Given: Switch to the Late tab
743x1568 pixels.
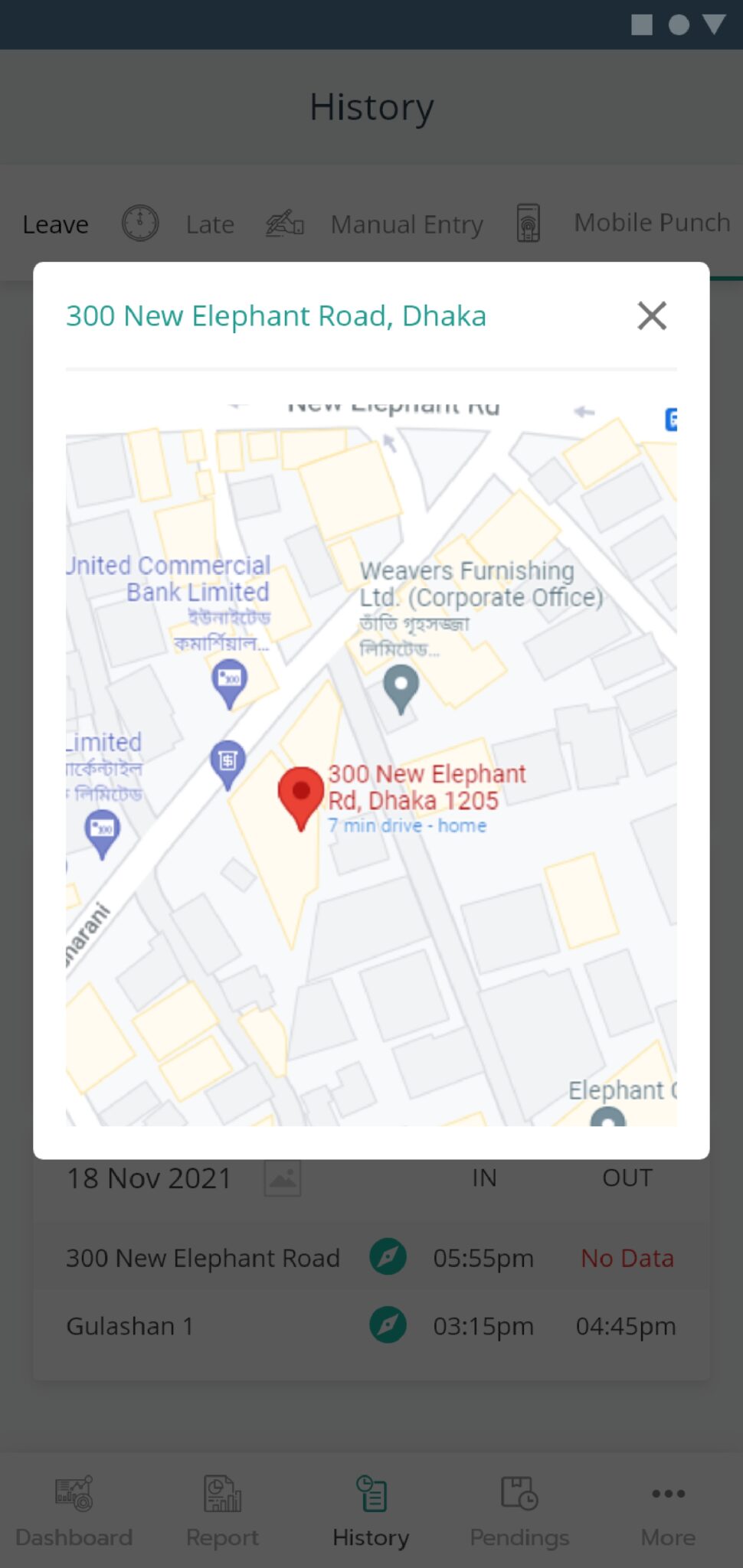Looking at the screenshot, I should point(209,224).
